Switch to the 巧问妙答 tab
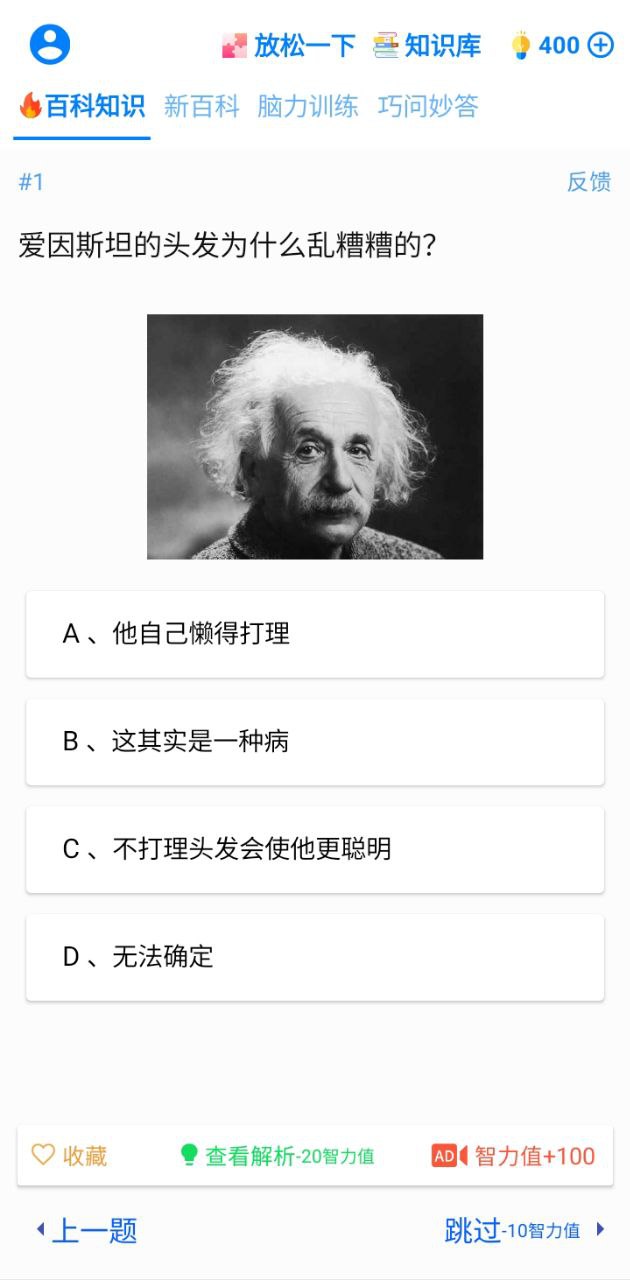Viewport: 630px width, 1280px height. [x=428, y=106]
